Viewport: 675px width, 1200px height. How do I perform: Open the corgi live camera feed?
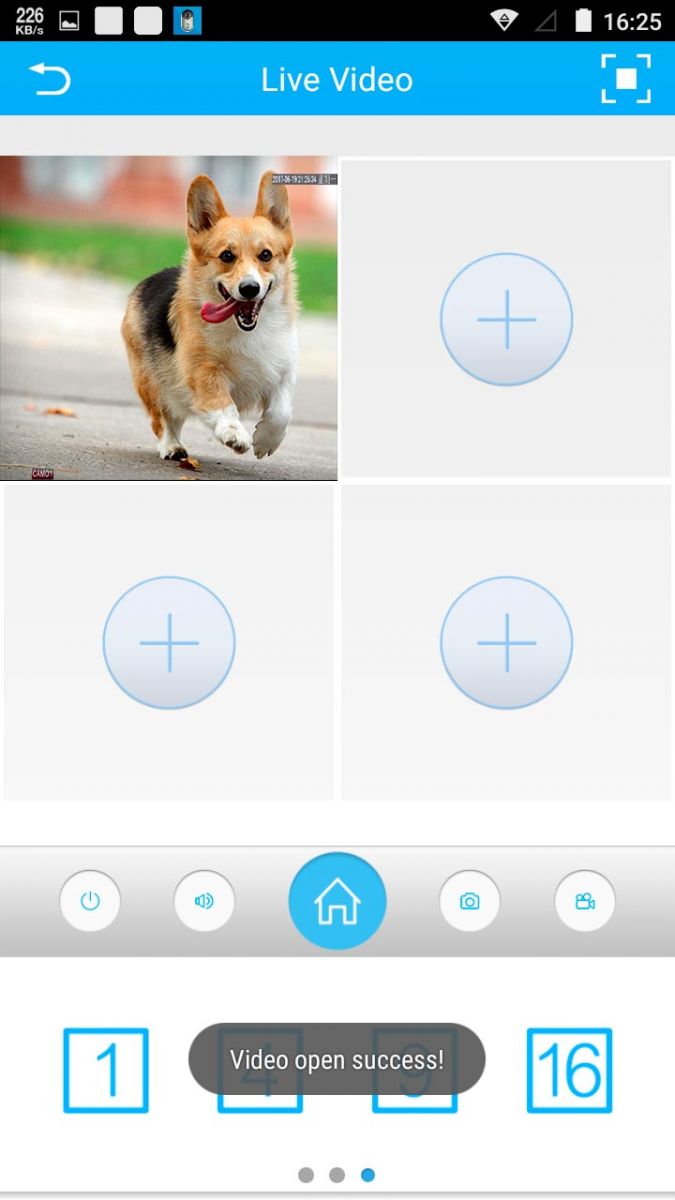pos(168,318)
